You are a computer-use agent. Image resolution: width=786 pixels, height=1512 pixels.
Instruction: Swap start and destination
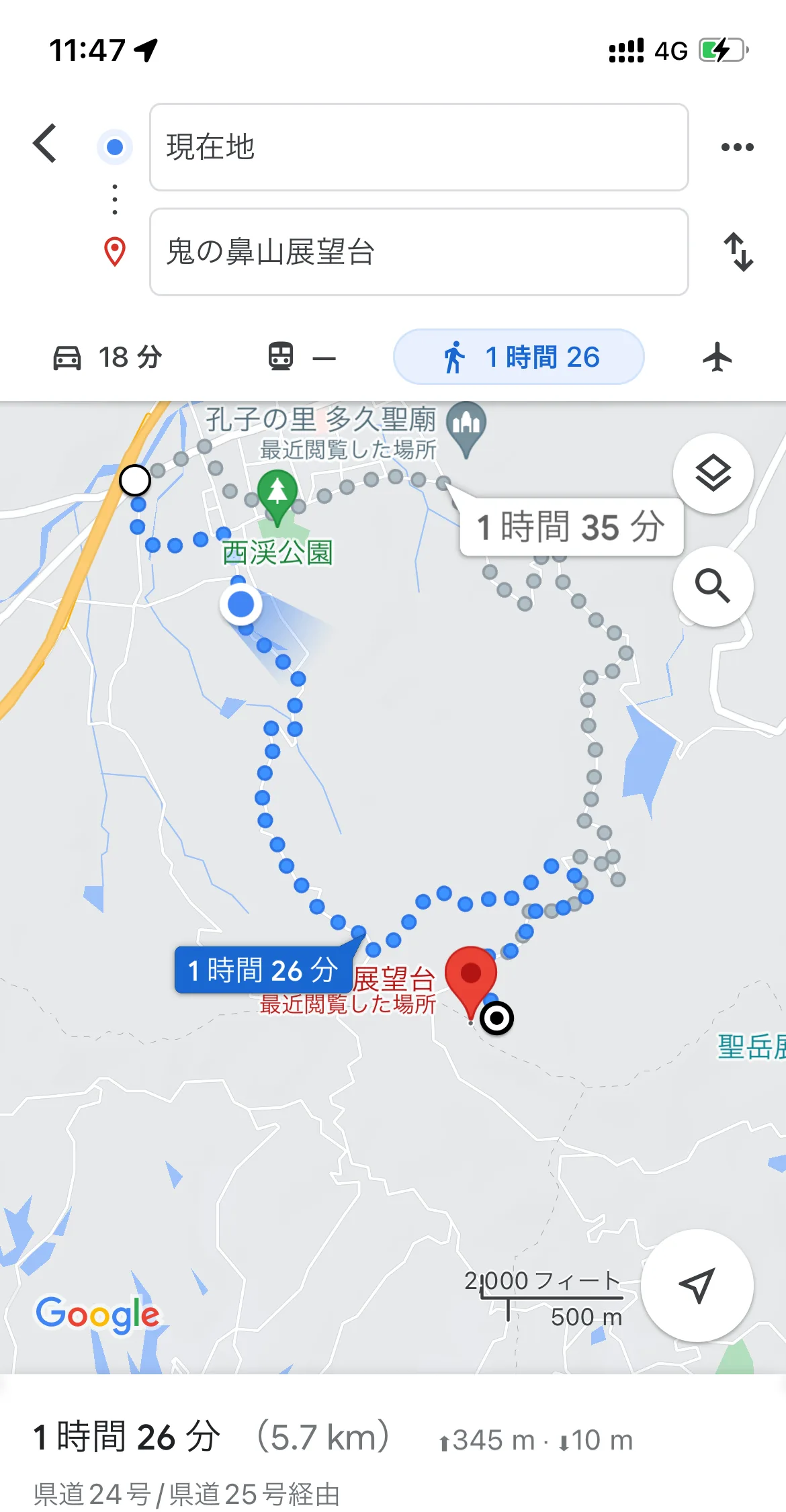coord(738,252)
